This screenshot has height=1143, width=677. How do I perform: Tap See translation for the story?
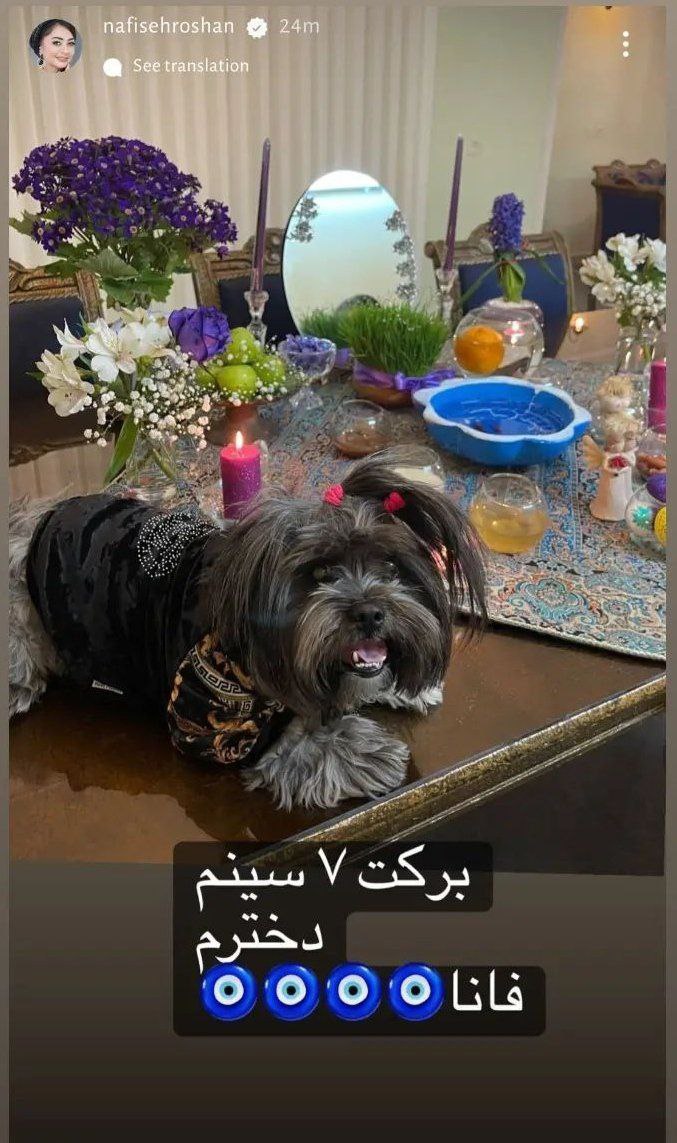coord(189,66)
